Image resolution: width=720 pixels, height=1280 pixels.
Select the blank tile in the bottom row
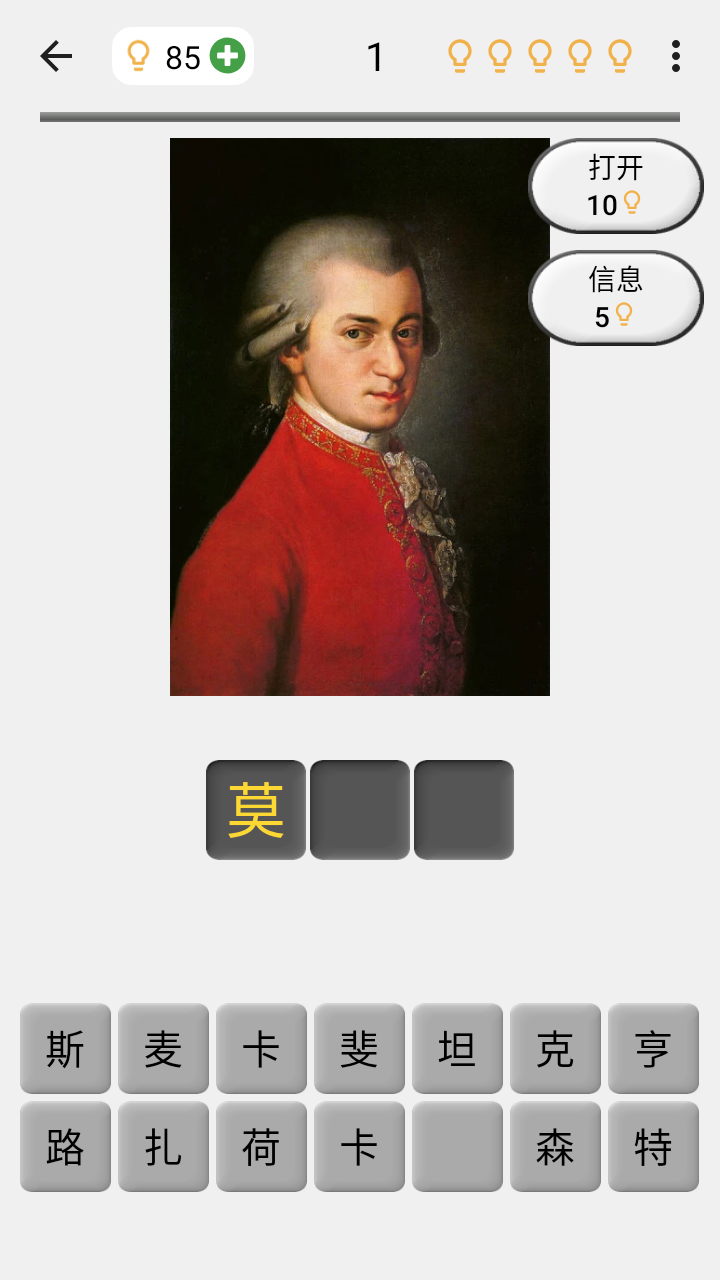[457, 1147]
